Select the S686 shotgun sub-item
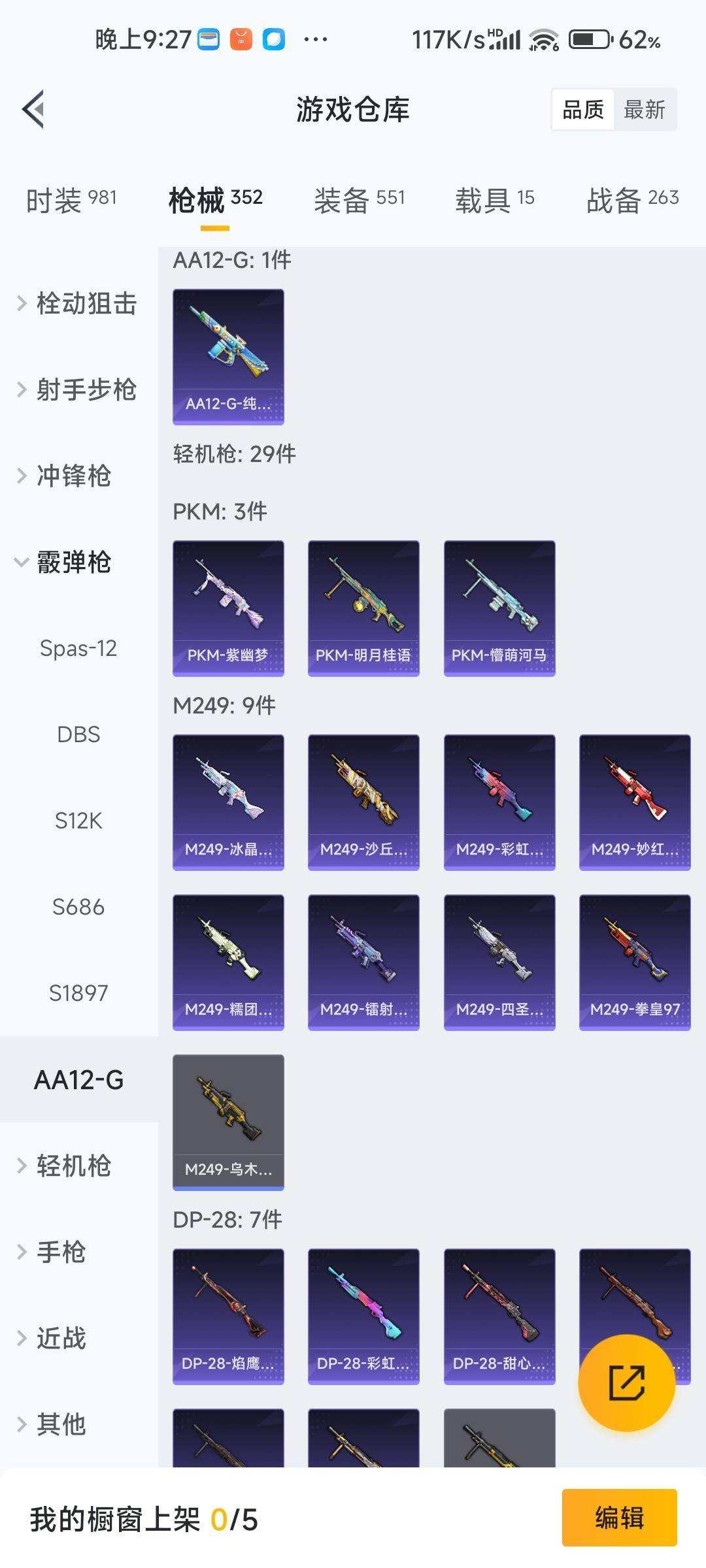This screenshot has height=1568, width=706. pos(80,907)
